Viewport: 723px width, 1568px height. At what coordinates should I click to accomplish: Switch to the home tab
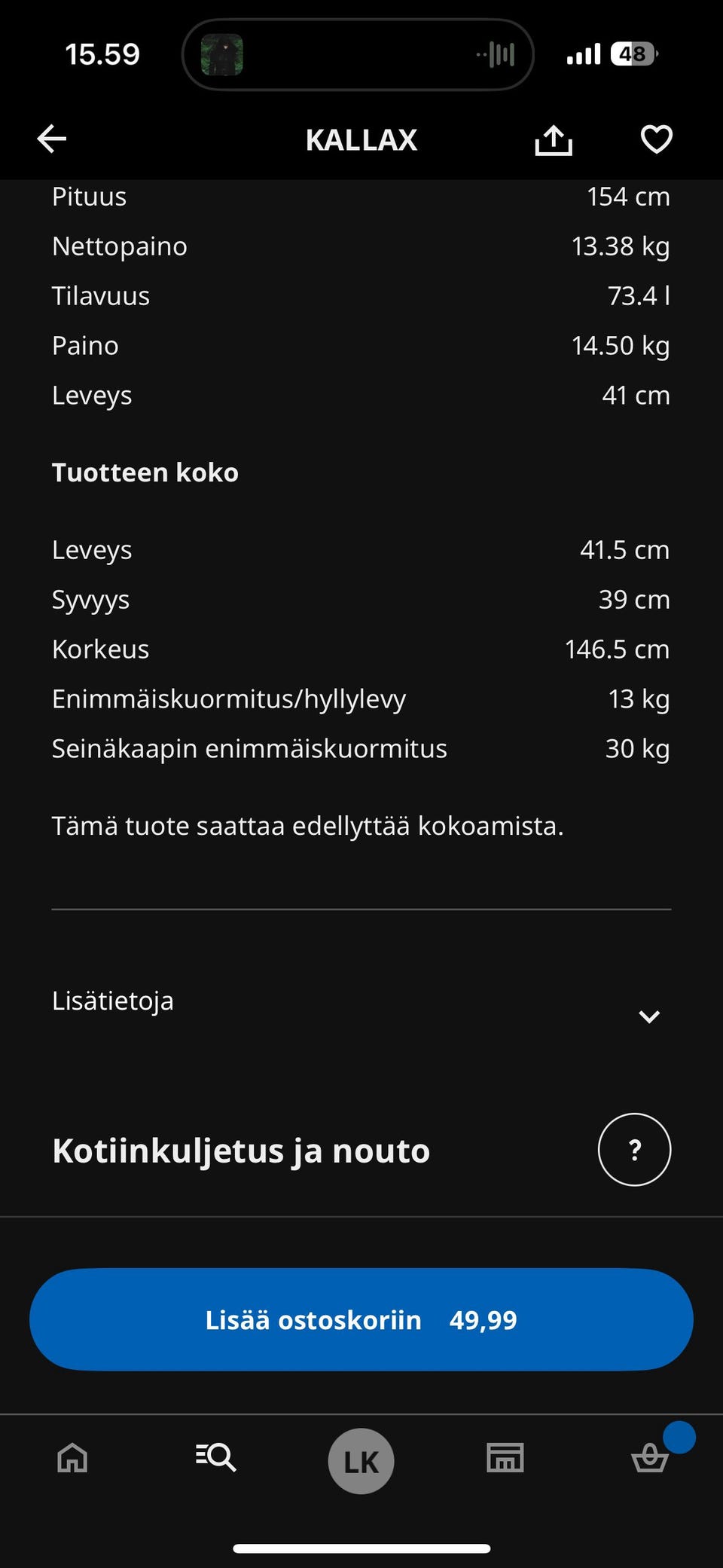(x=73, y=1457)
